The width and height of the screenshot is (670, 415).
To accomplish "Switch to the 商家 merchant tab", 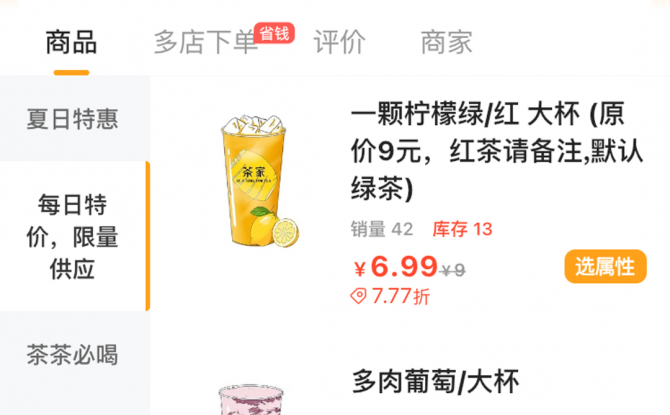I will click(446, 42).
